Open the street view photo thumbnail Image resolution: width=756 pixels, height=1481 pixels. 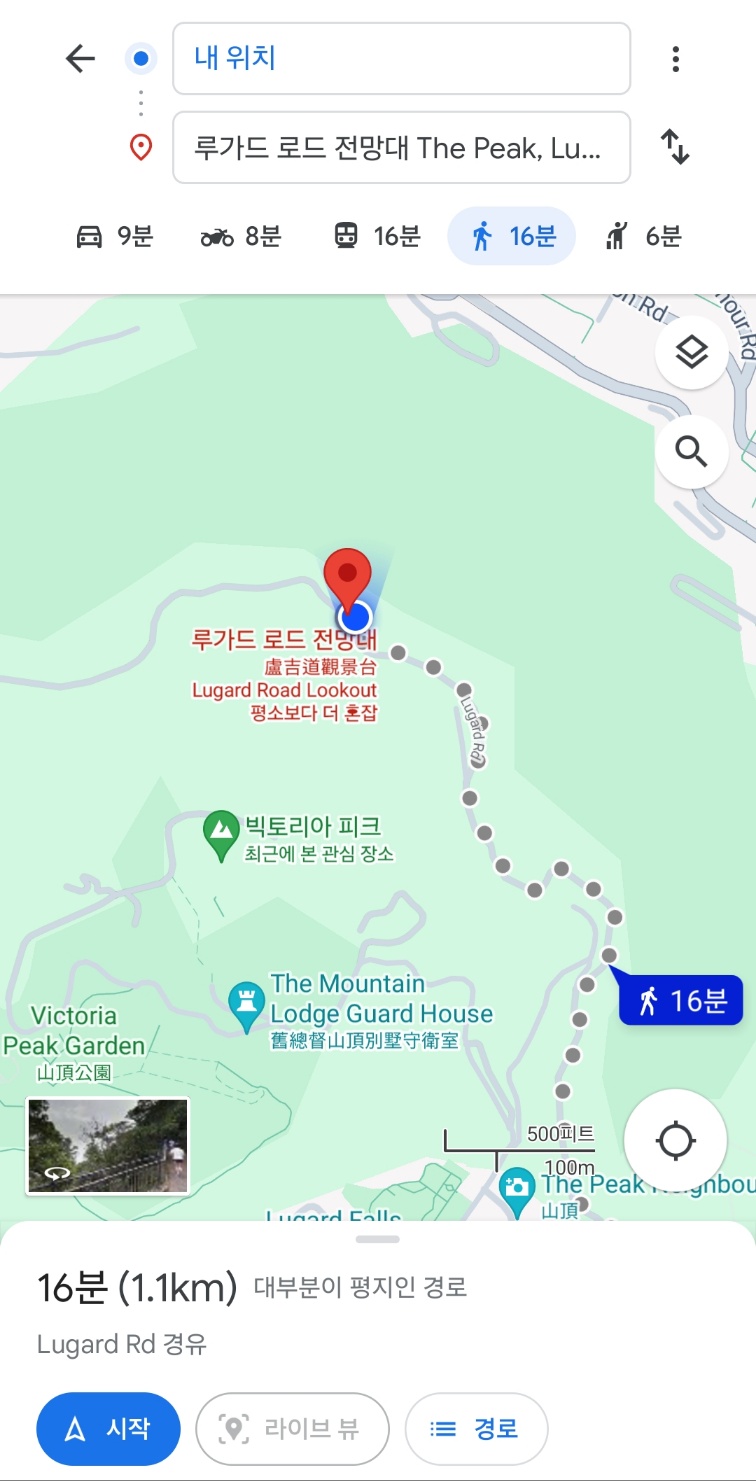click(107, 1147)
